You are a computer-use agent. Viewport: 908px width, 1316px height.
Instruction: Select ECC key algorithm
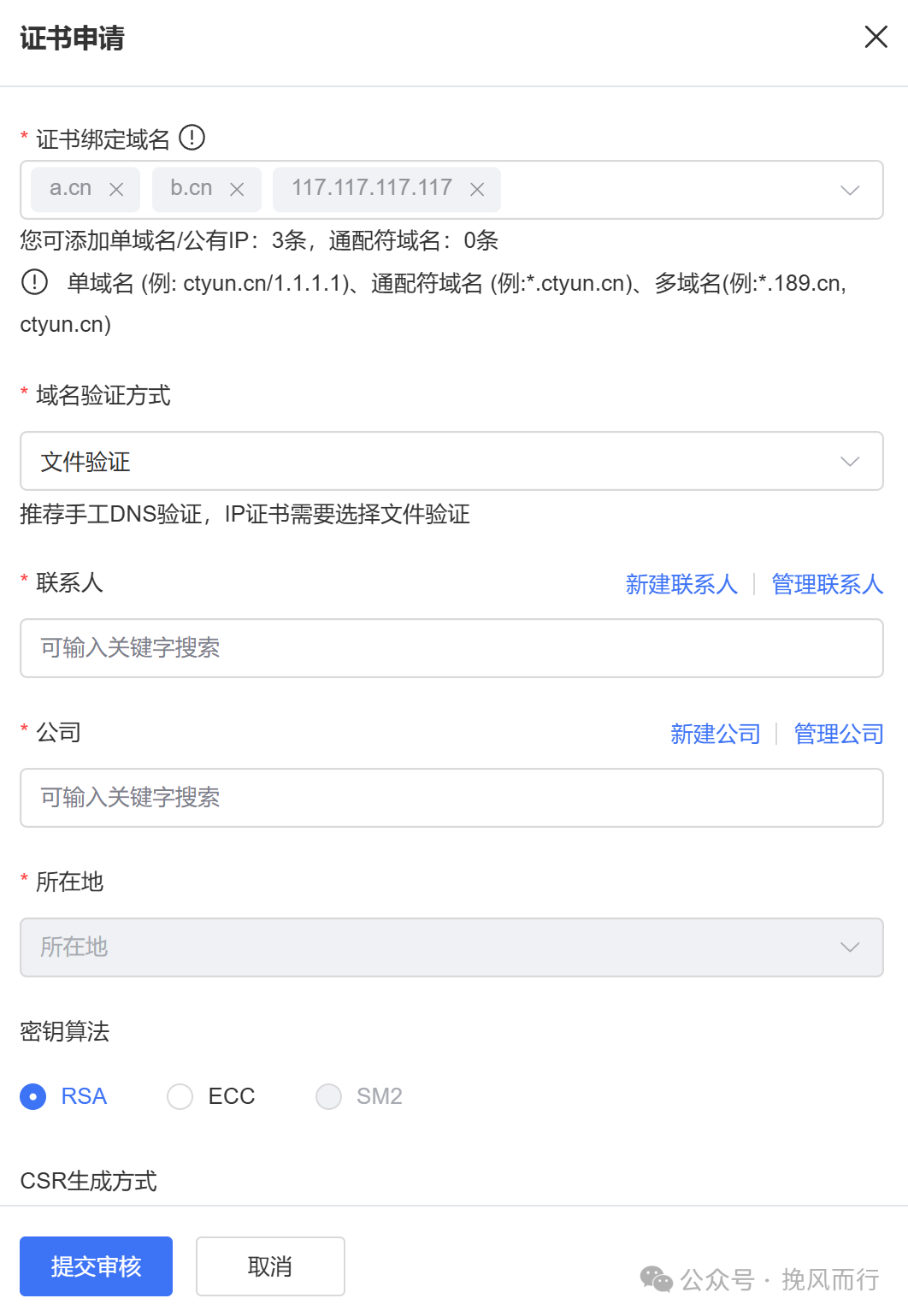180,1096
